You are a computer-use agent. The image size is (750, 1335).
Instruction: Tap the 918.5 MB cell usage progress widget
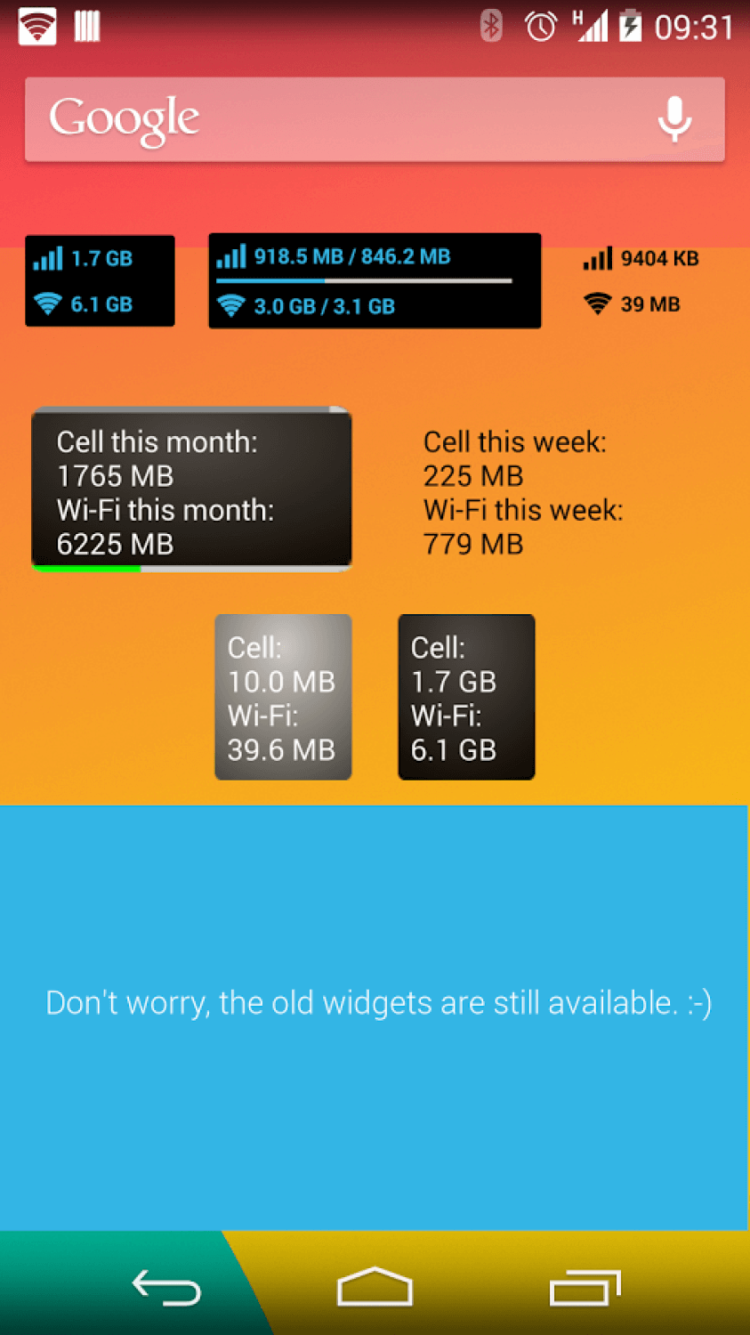[x=374, y=280]
